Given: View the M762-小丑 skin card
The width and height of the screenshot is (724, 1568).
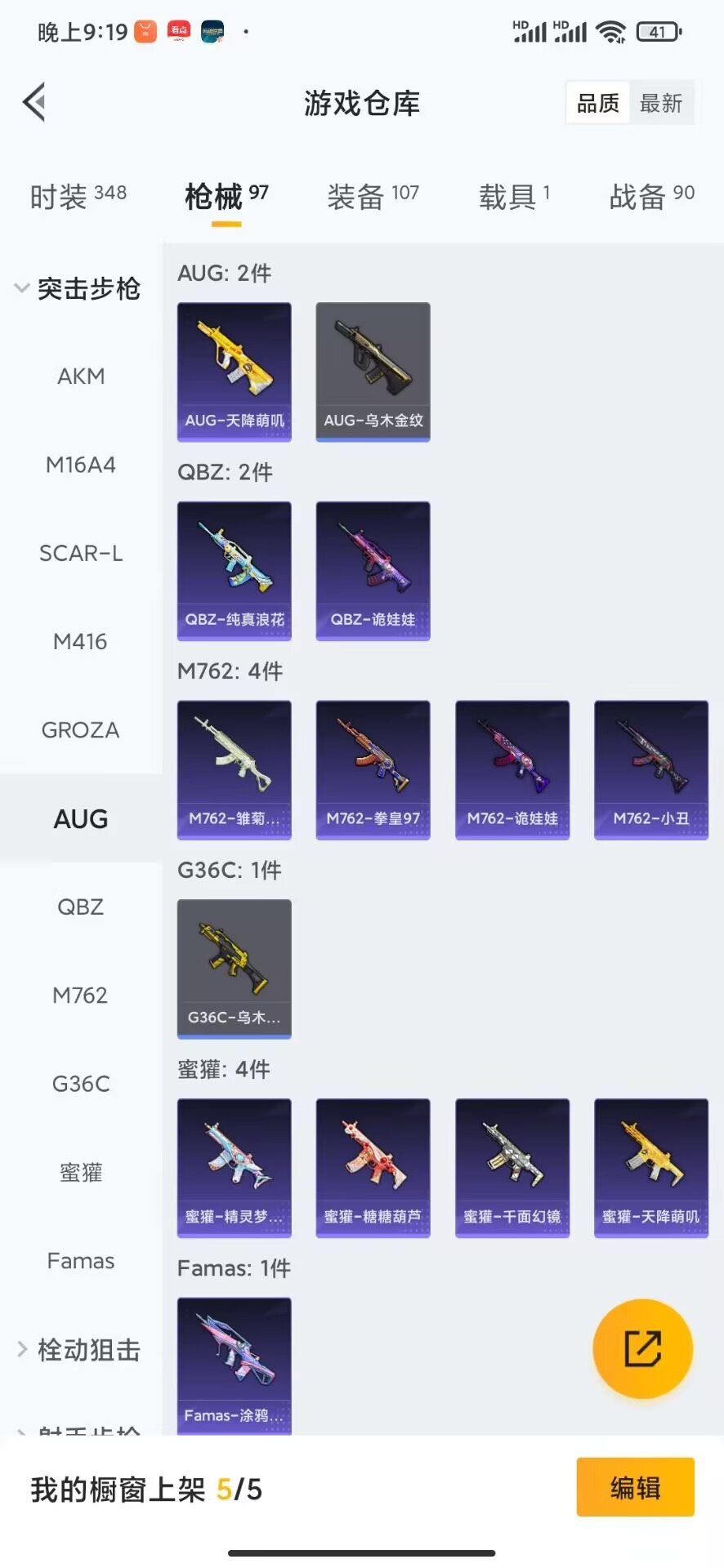Looking at the screenshot, I should (x=651, y=770).
